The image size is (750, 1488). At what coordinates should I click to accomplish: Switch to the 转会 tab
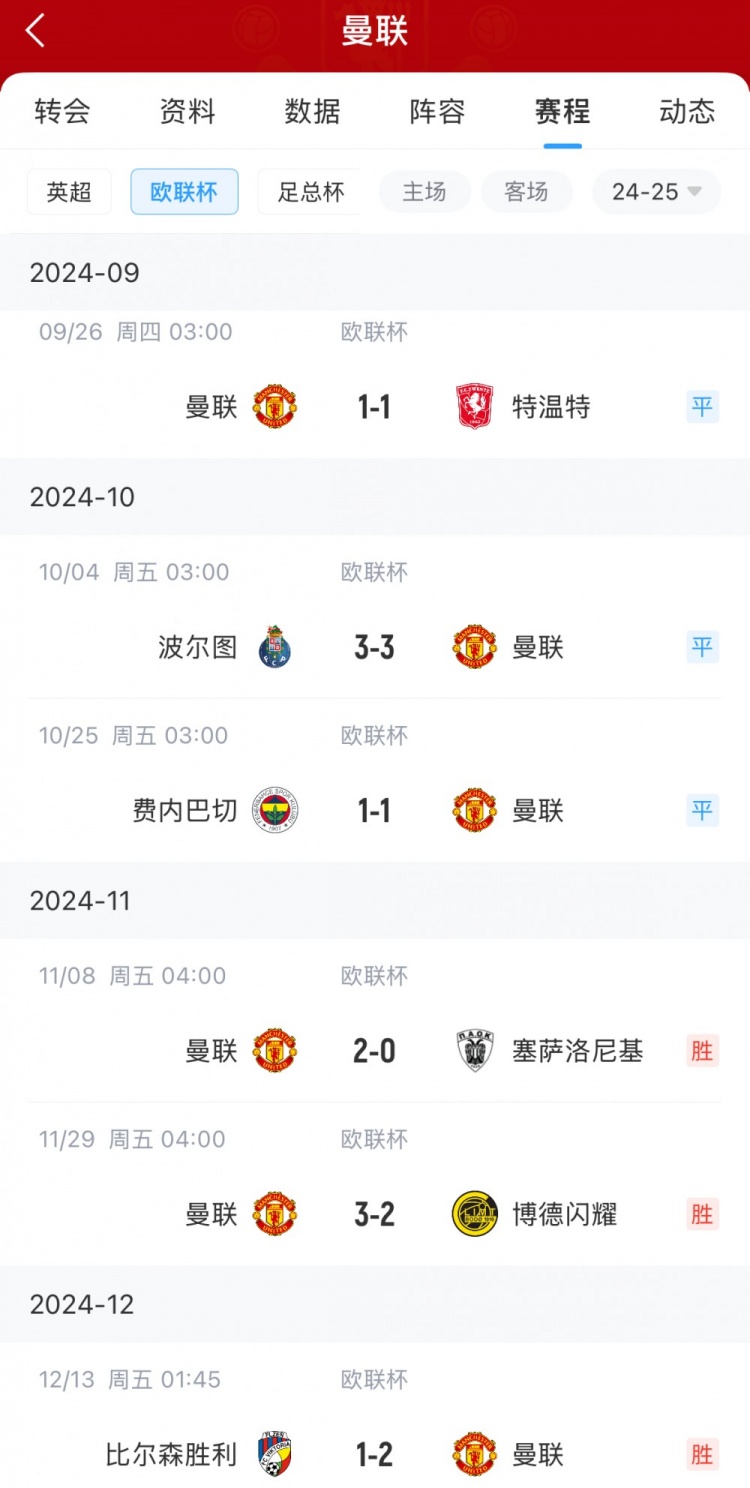(62, 111)
